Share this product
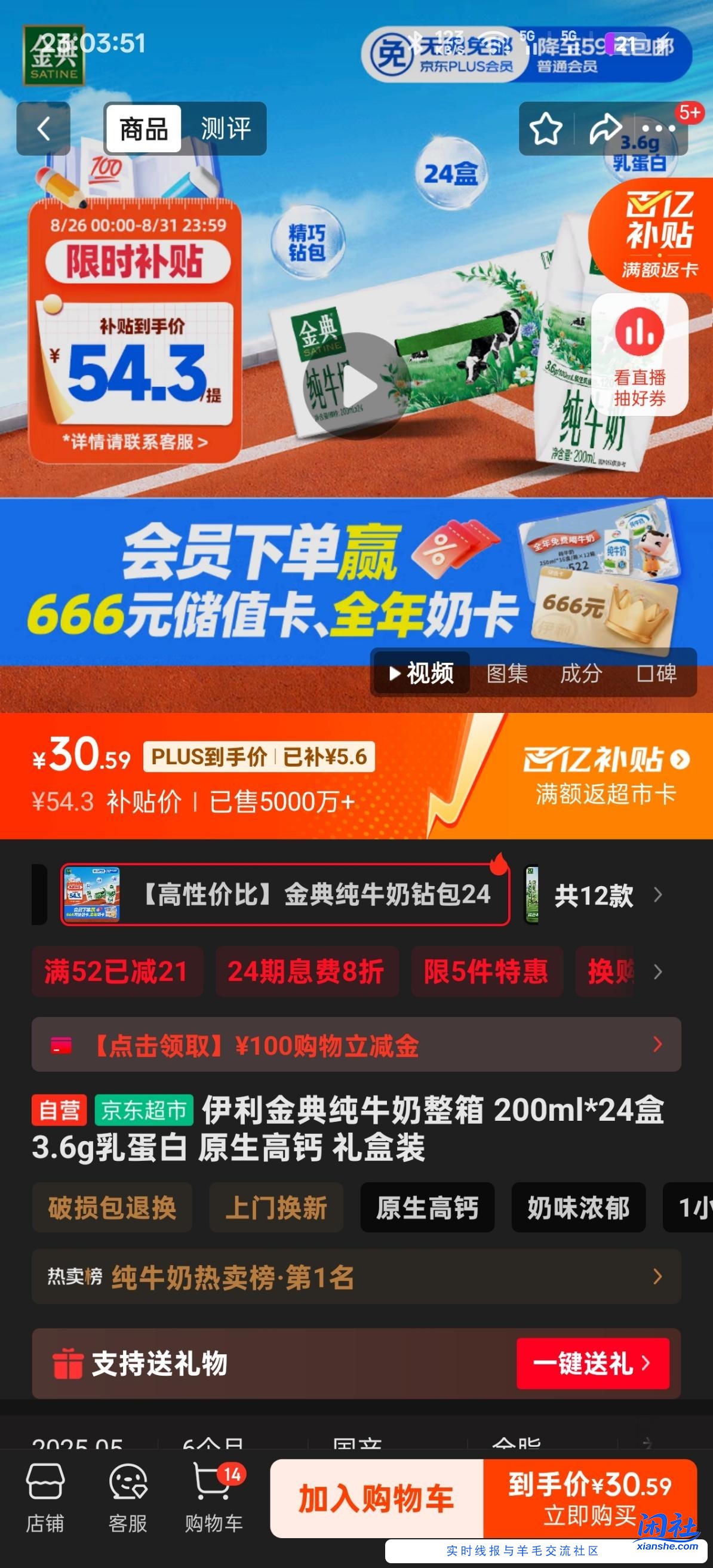This screenshot has width=713, height=1568. (x=604, y=128)
